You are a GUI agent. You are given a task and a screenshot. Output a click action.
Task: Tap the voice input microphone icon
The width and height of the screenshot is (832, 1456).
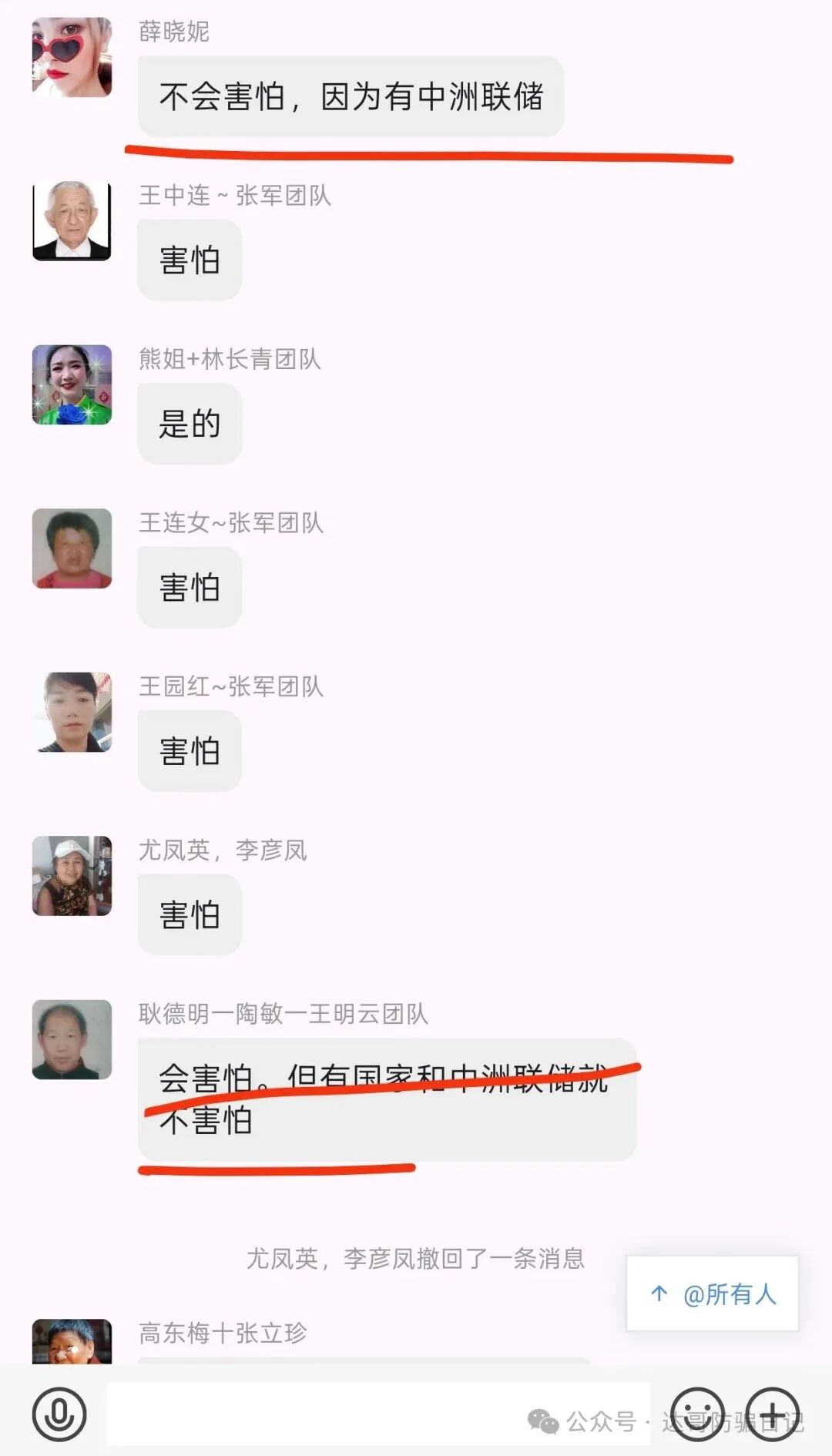(59, 1414)
